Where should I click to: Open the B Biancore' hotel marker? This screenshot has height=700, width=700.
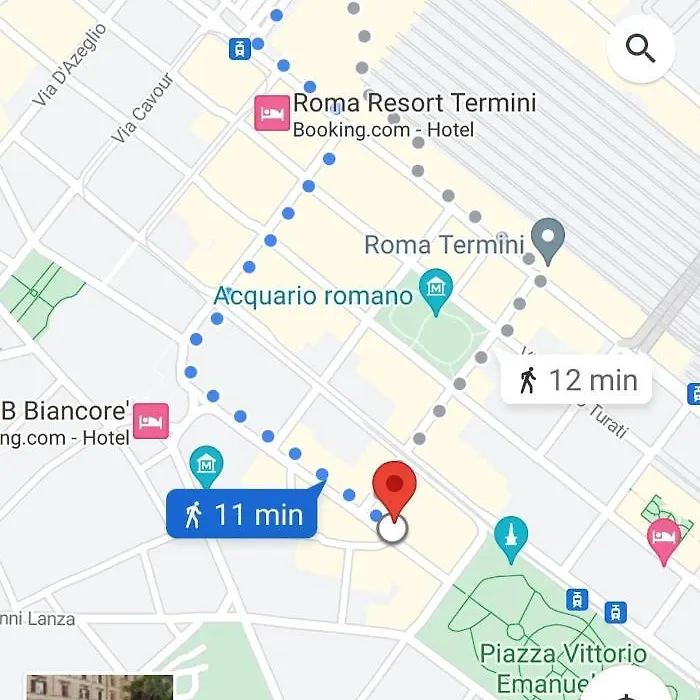pyautogui.click(x=150, y=420)
